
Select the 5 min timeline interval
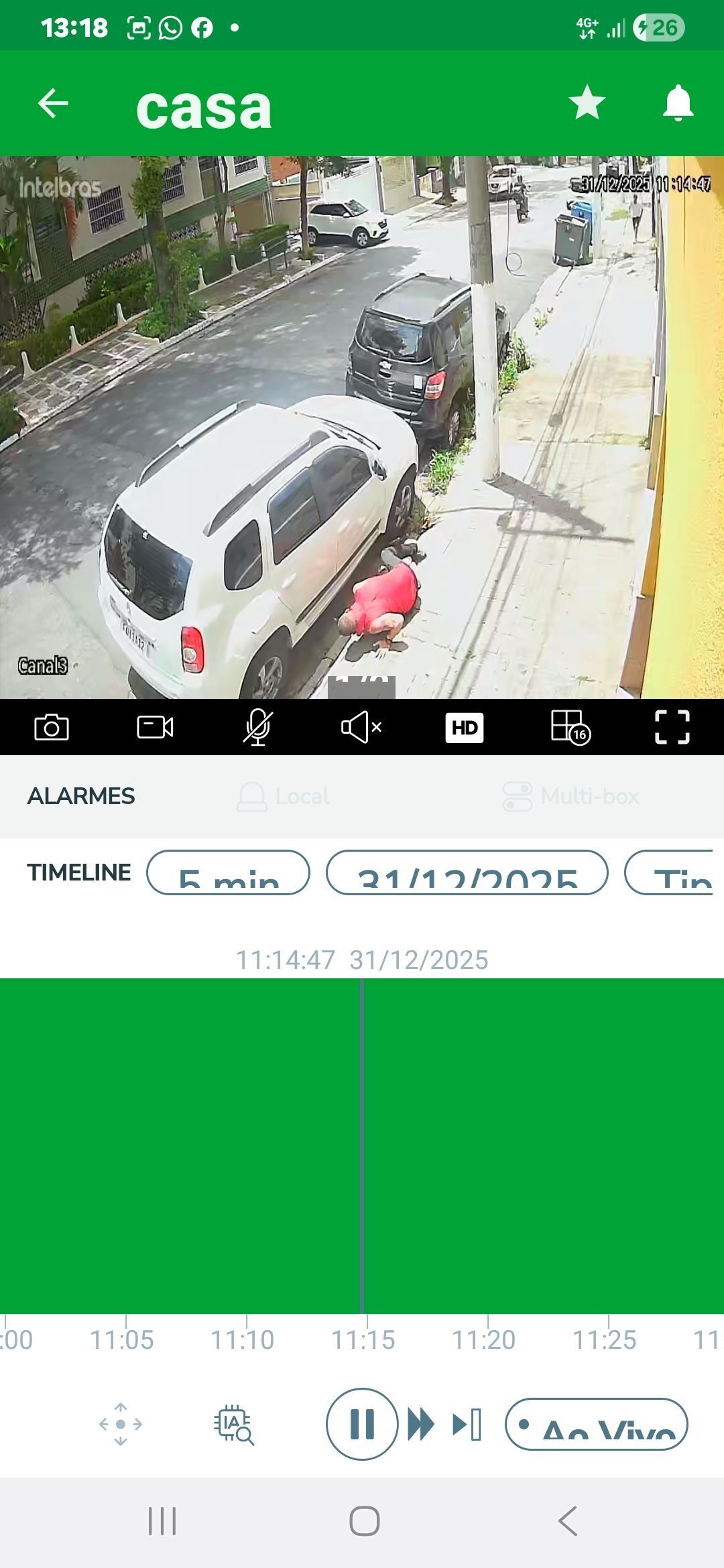coord(228,872)
